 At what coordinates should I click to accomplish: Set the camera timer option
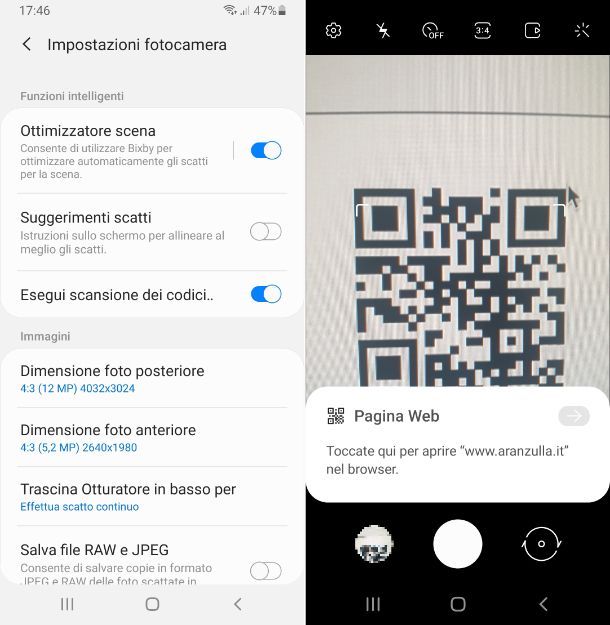[x=433, y=30]
